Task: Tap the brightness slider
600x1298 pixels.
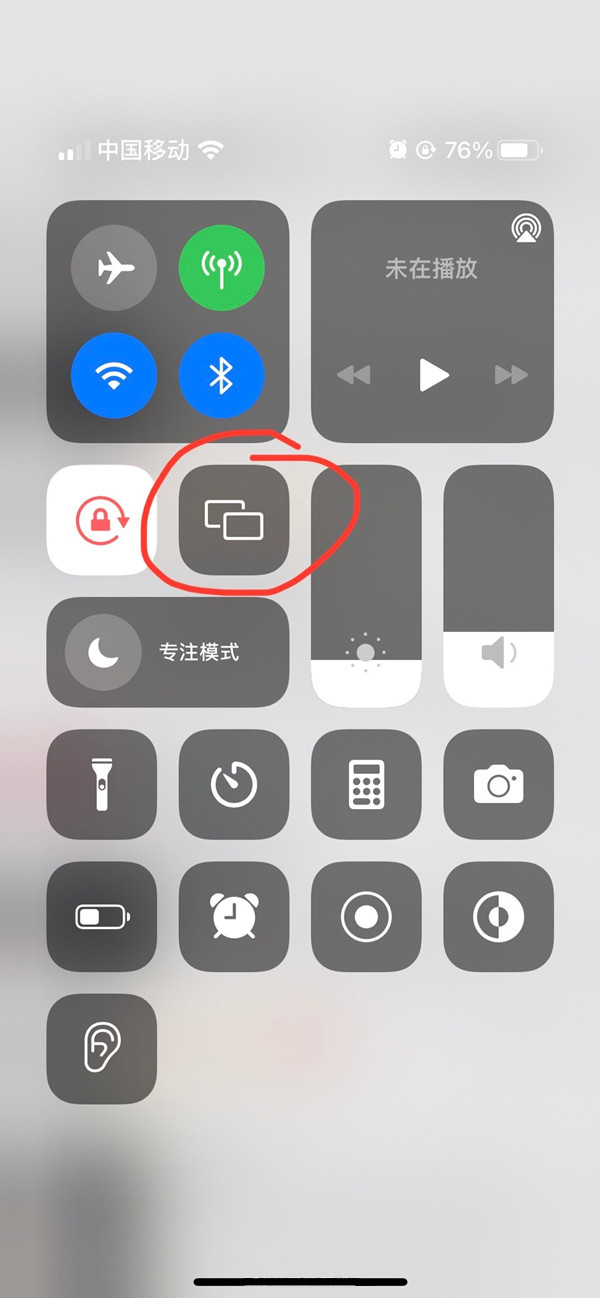Action: 366,585
